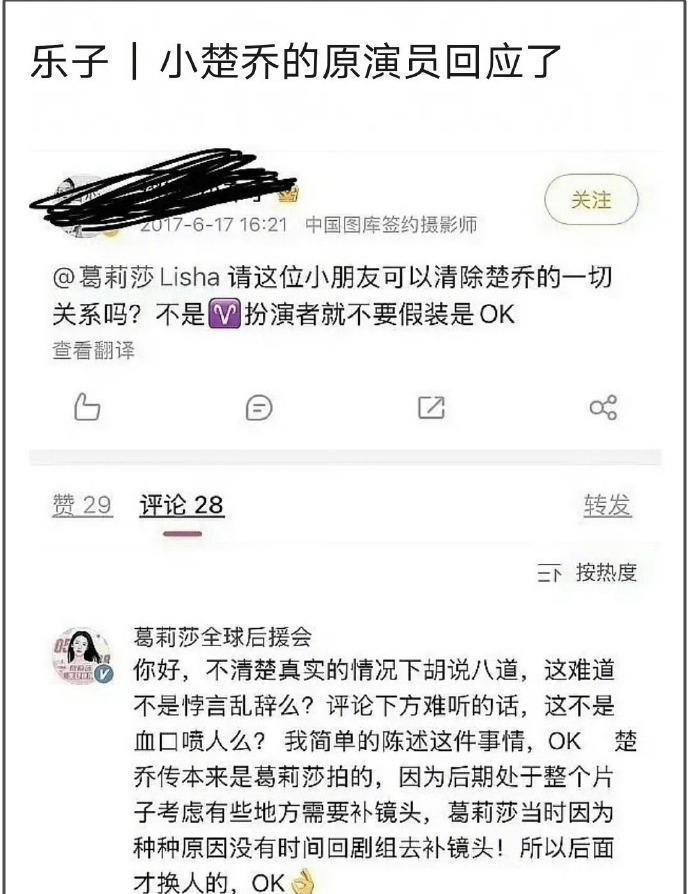
Task: Change comment sorting via 按热度
Action: tap(587, 572)
